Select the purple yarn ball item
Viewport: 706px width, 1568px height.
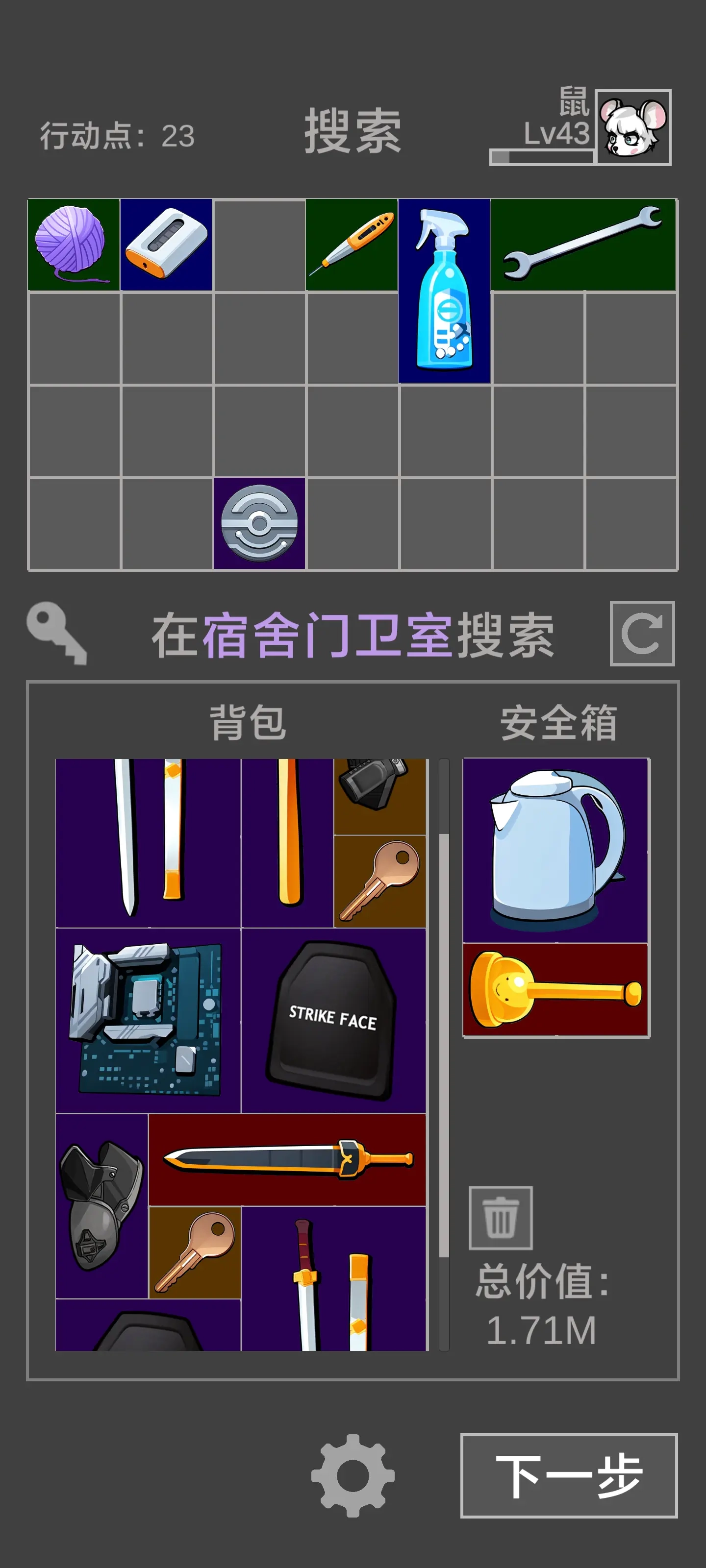pyautogui.click(x=73, y=245)
